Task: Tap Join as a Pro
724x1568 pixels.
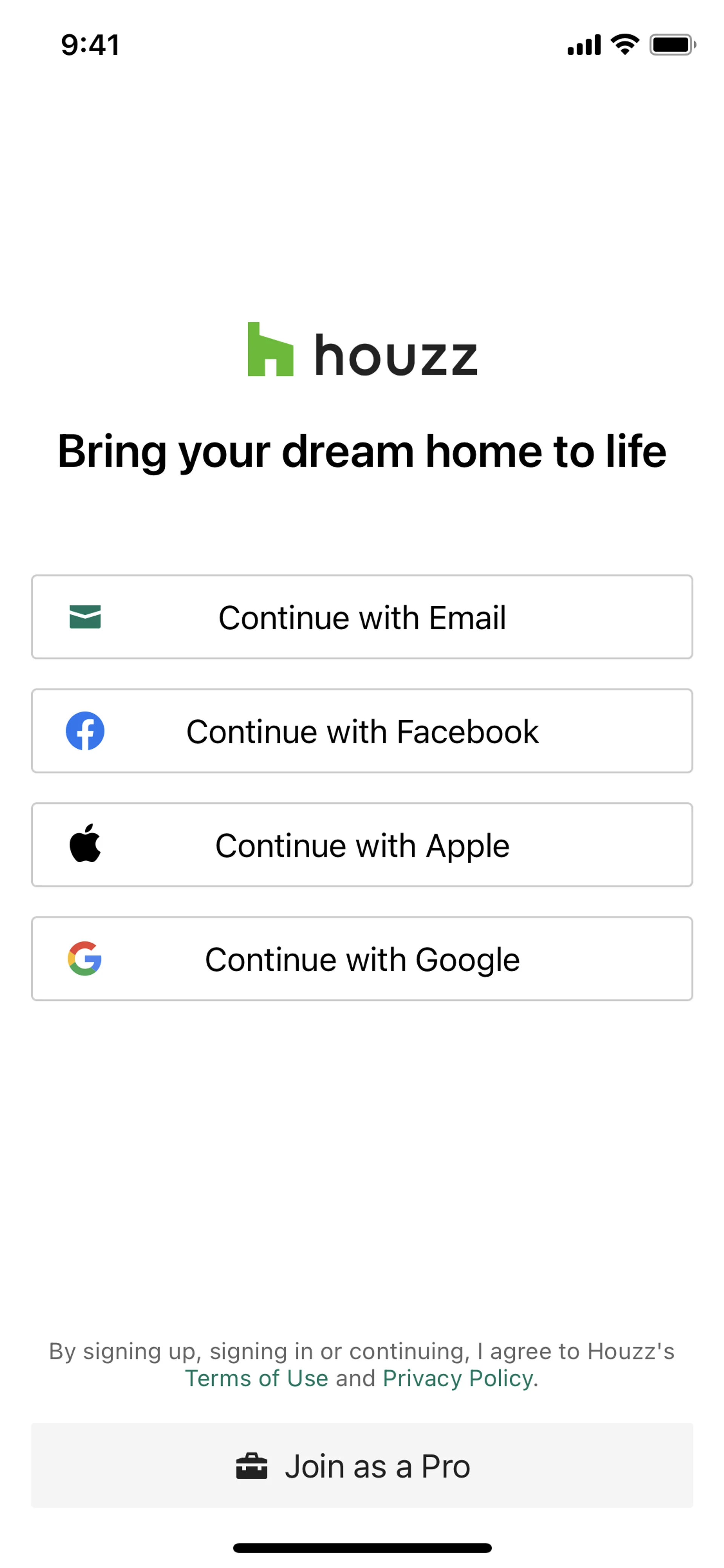Action: click(362, 1466)
